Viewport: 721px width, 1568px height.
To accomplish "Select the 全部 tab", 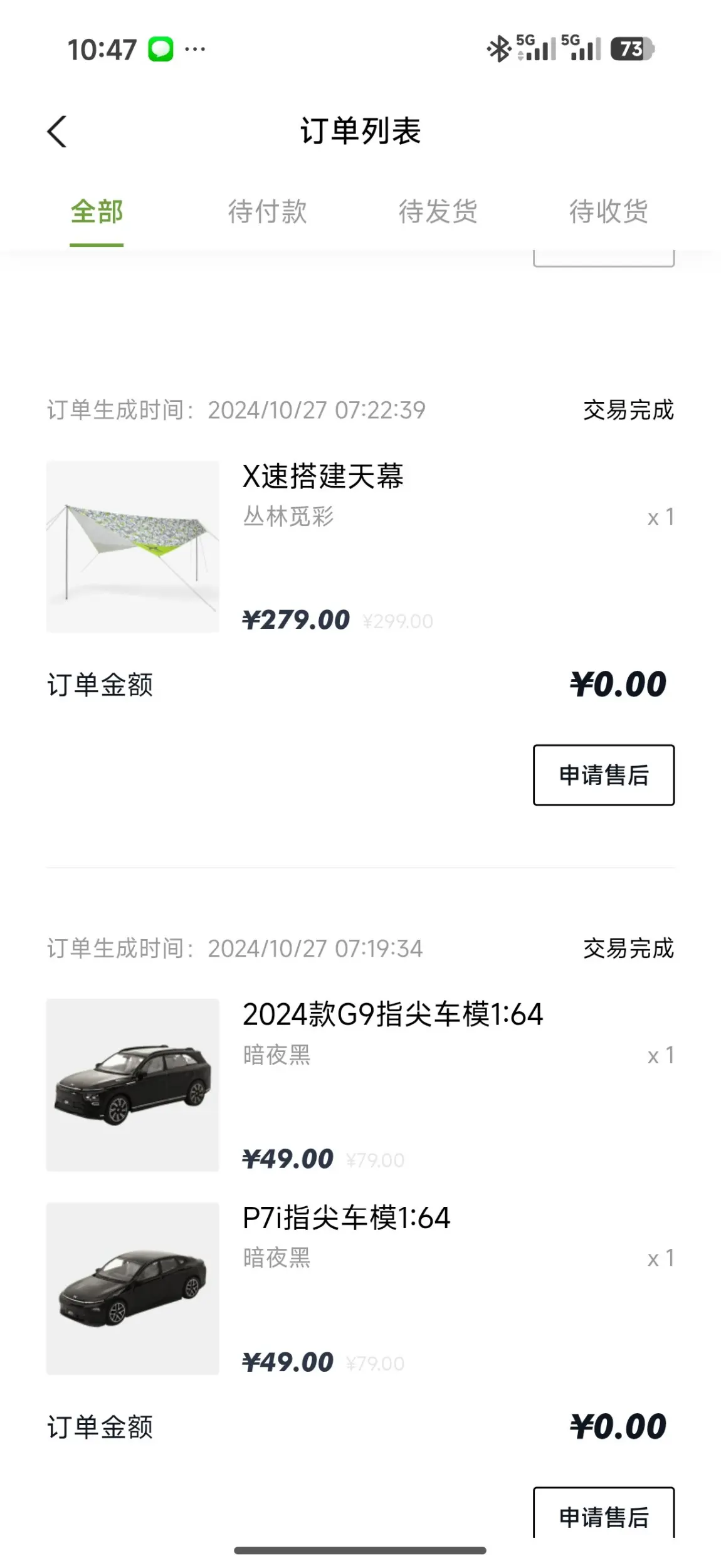I will [x=97, y=212].
